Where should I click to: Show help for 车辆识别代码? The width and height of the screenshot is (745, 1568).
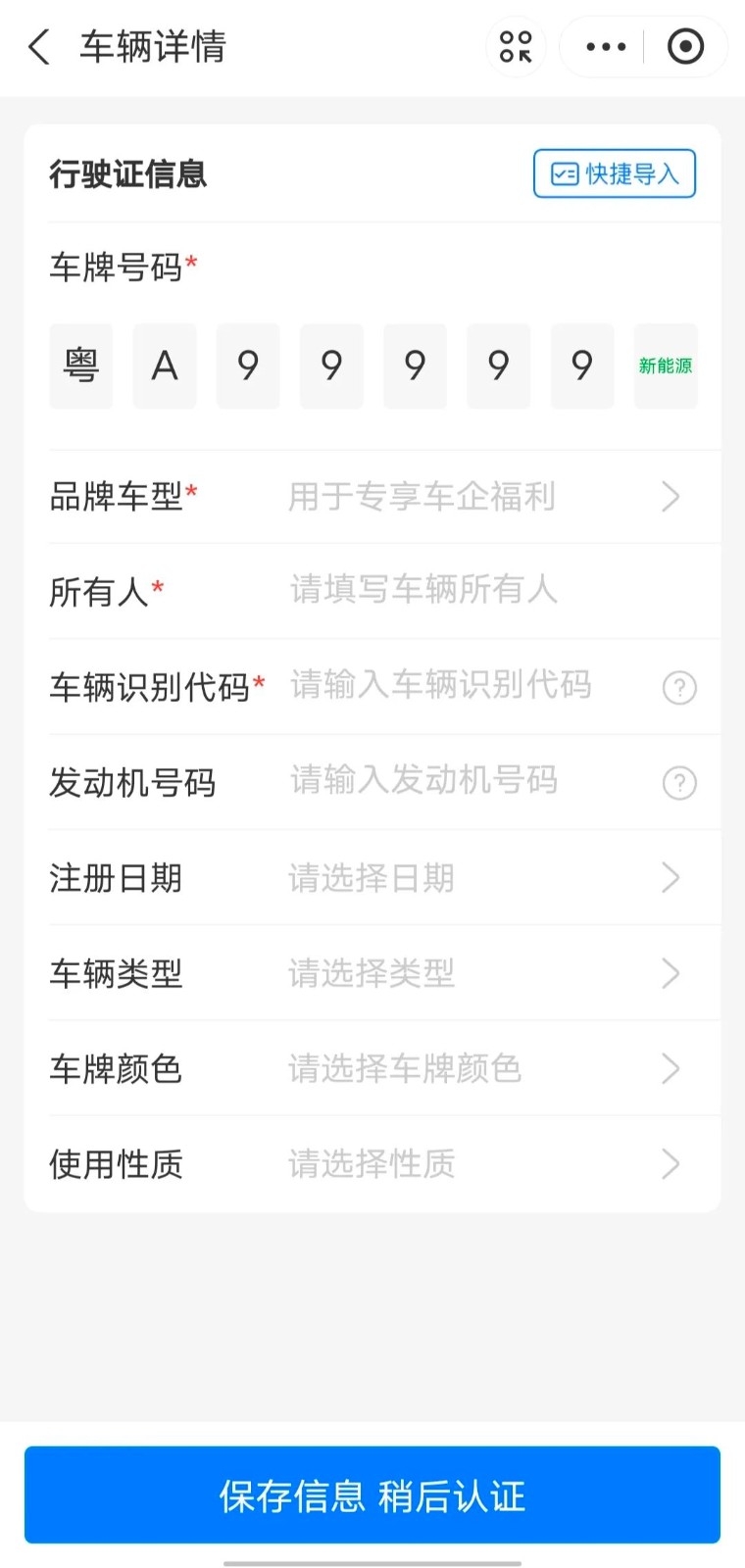point(679,687)
